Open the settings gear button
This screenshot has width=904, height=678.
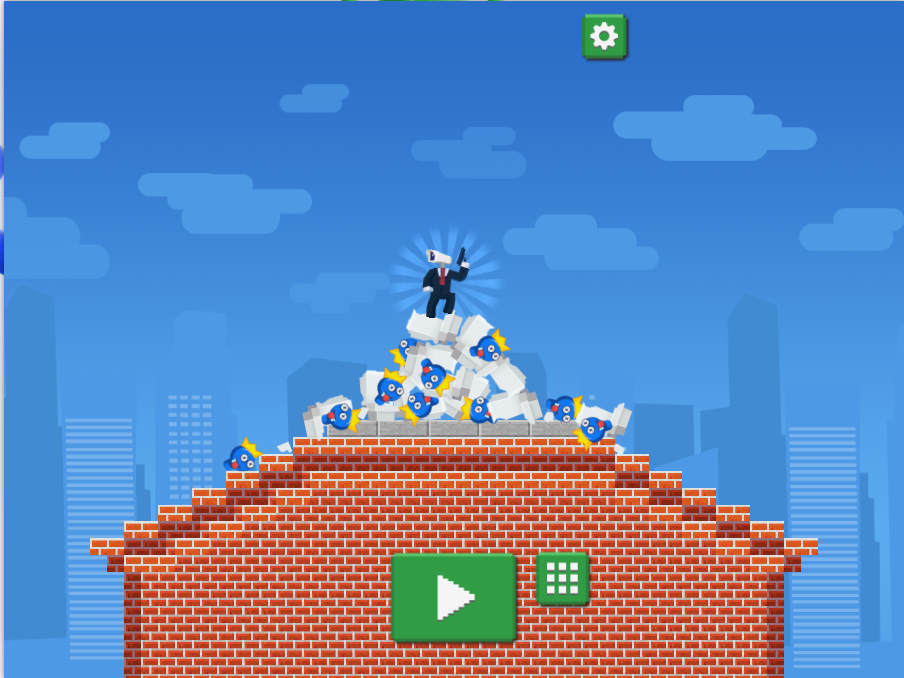(604, 37)
